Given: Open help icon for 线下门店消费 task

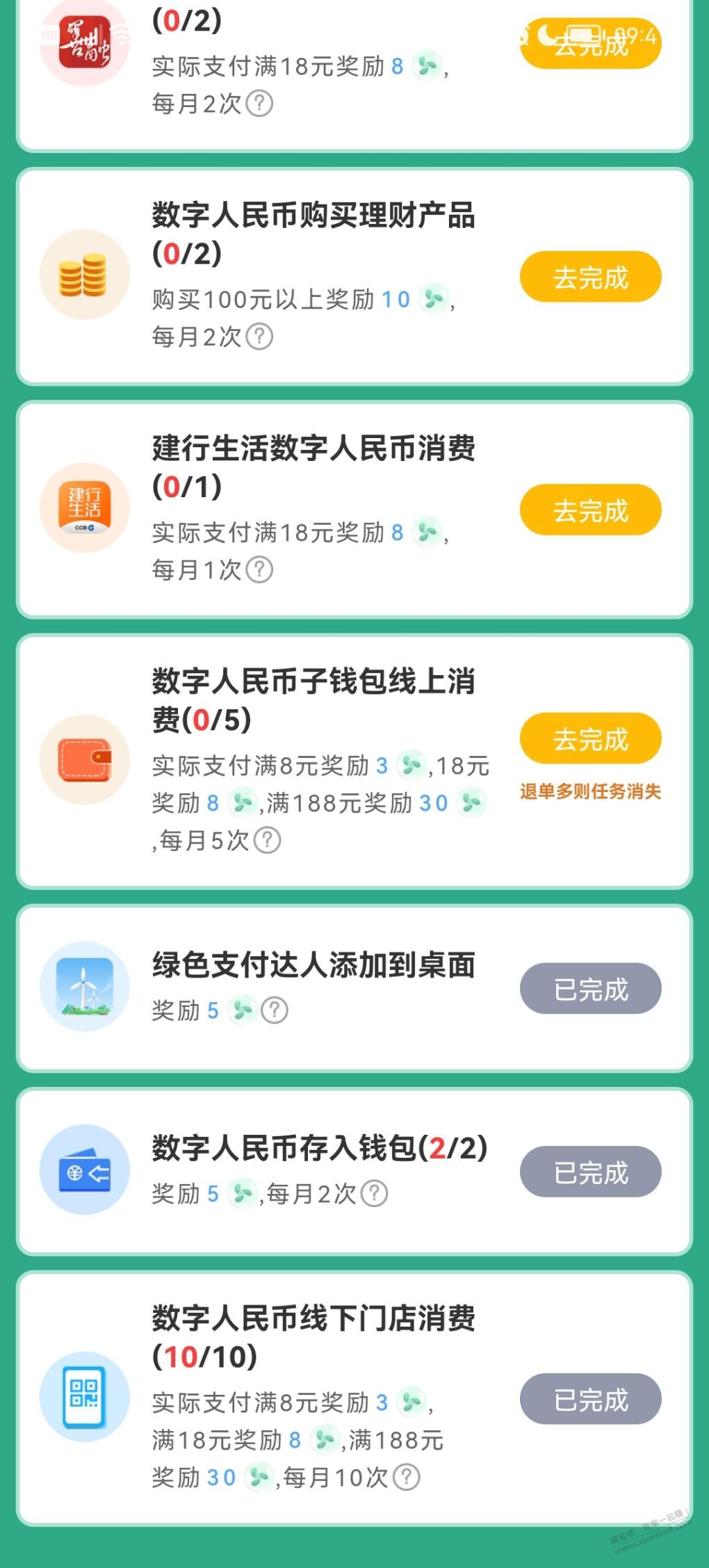Looking at the screenshot, I should click(x=407, y=1477).
